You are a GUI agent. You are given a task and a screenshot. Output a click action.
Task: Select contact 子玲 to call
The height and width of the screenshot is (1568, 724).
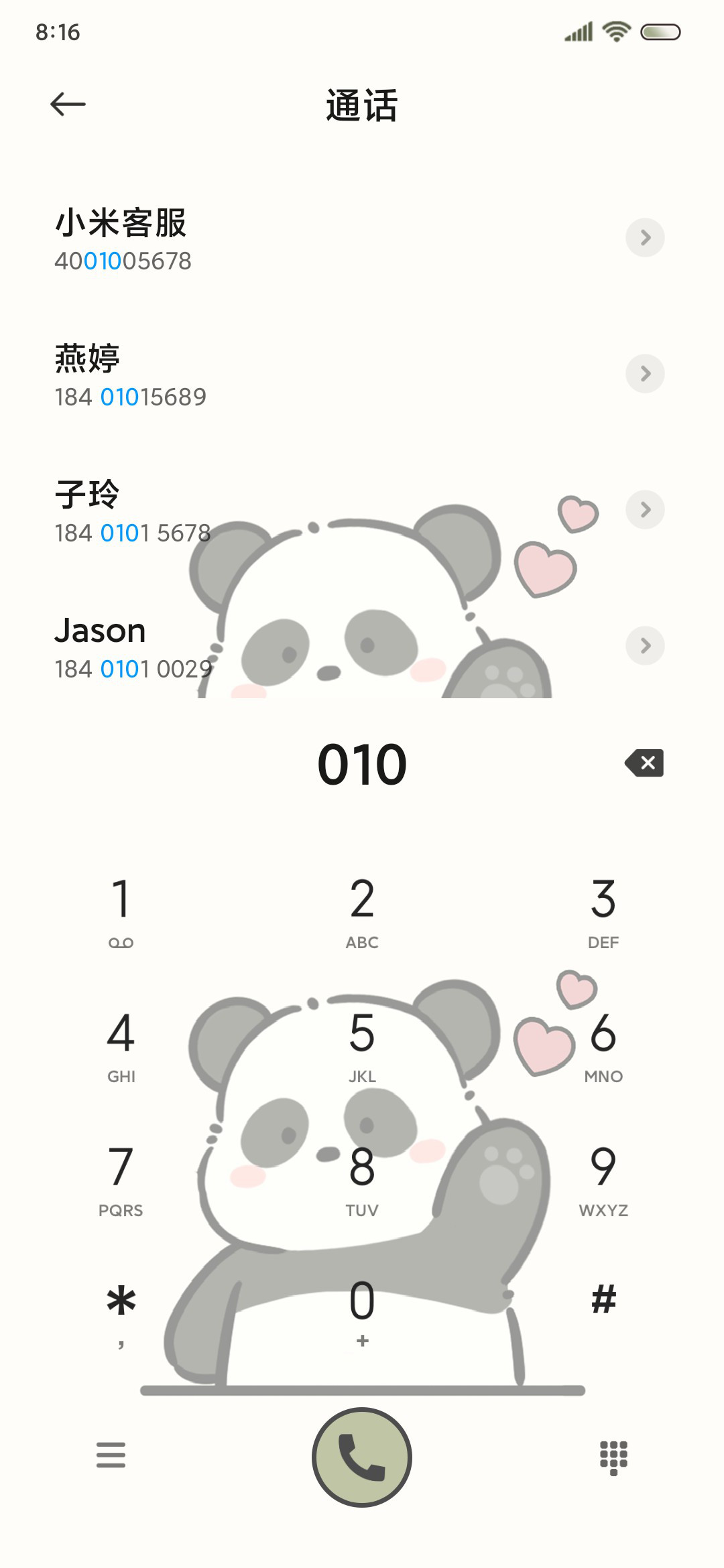pyautogui.click(x=362, y=511)
